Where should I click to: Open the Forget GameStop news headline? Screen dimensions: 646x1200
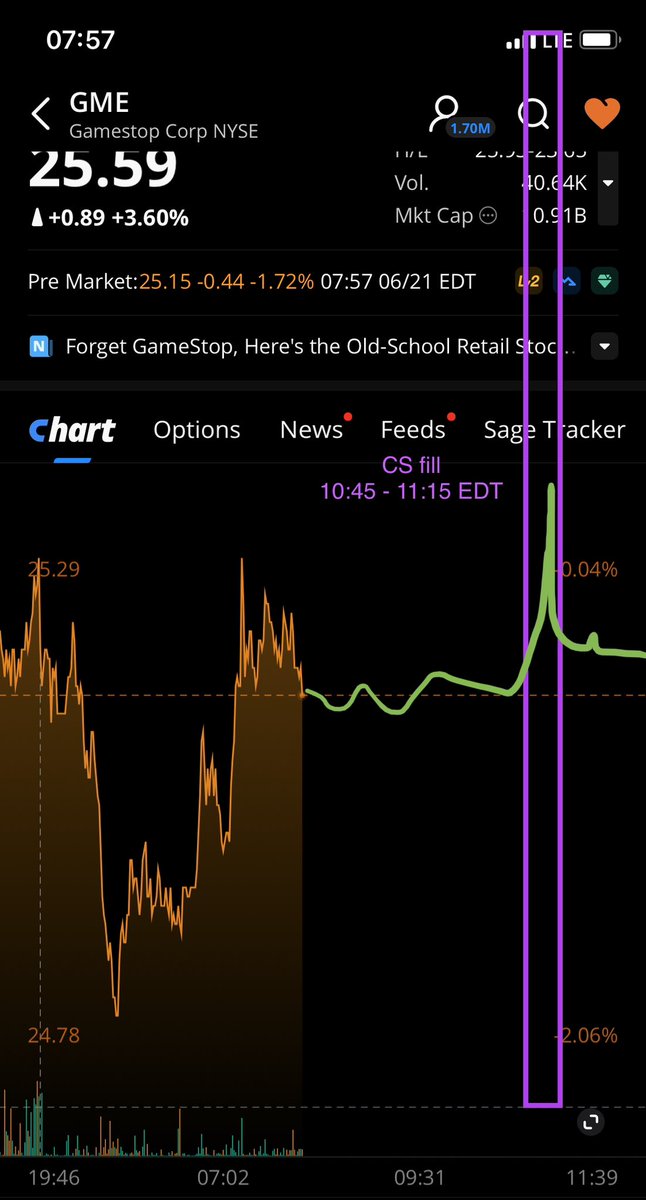tap(320, 347)
